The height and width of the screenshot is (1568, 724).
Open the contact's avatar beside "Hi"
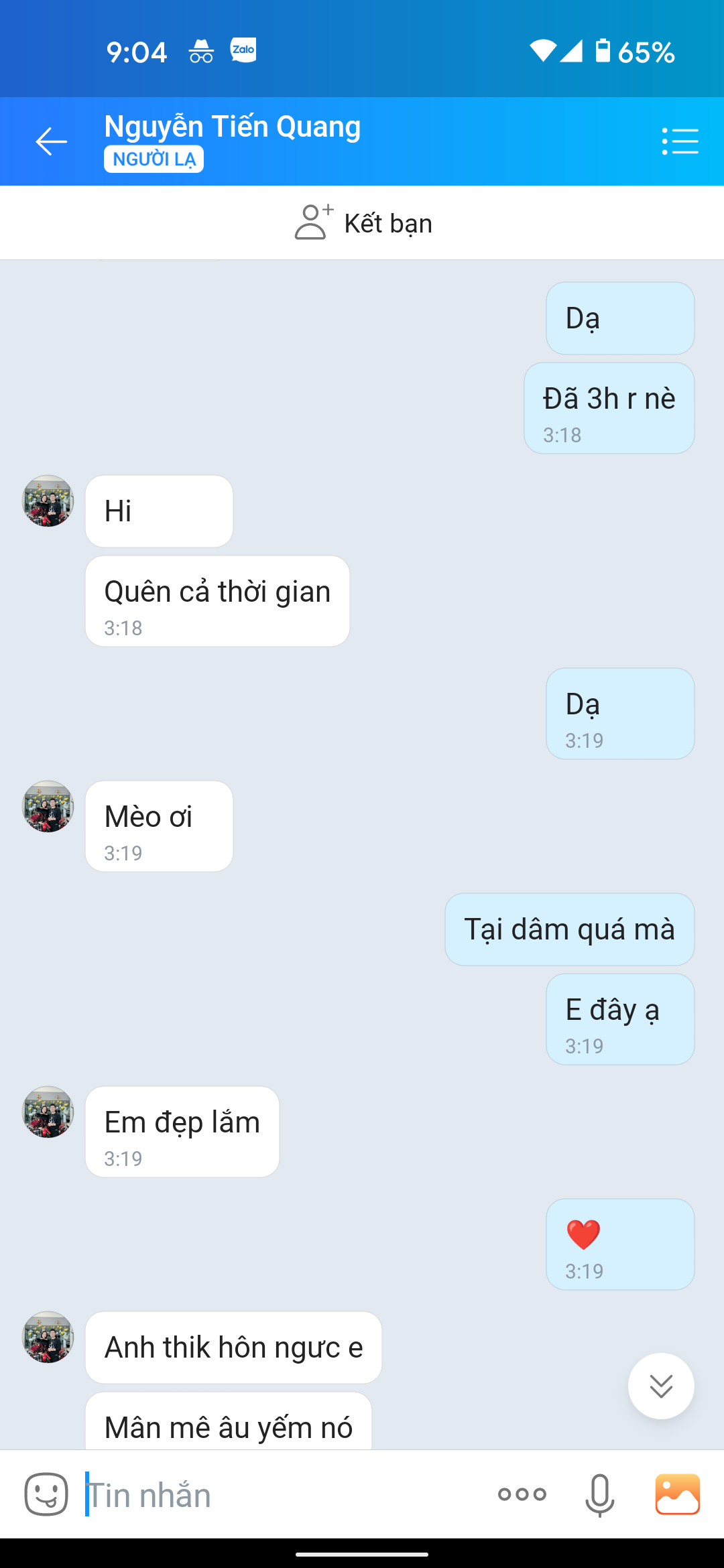click(48, 501)
